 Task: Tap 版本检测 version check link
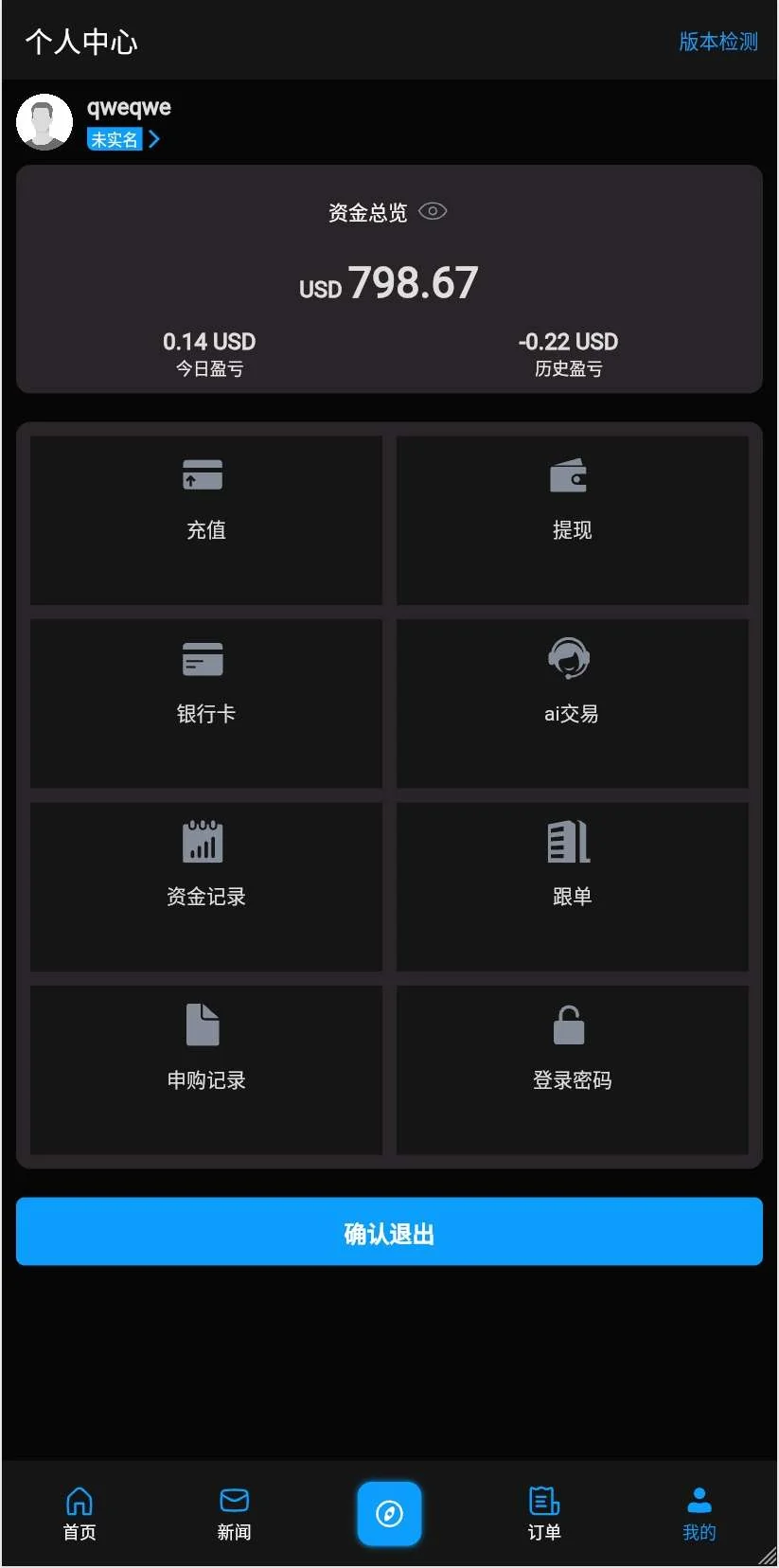(717, 42)
